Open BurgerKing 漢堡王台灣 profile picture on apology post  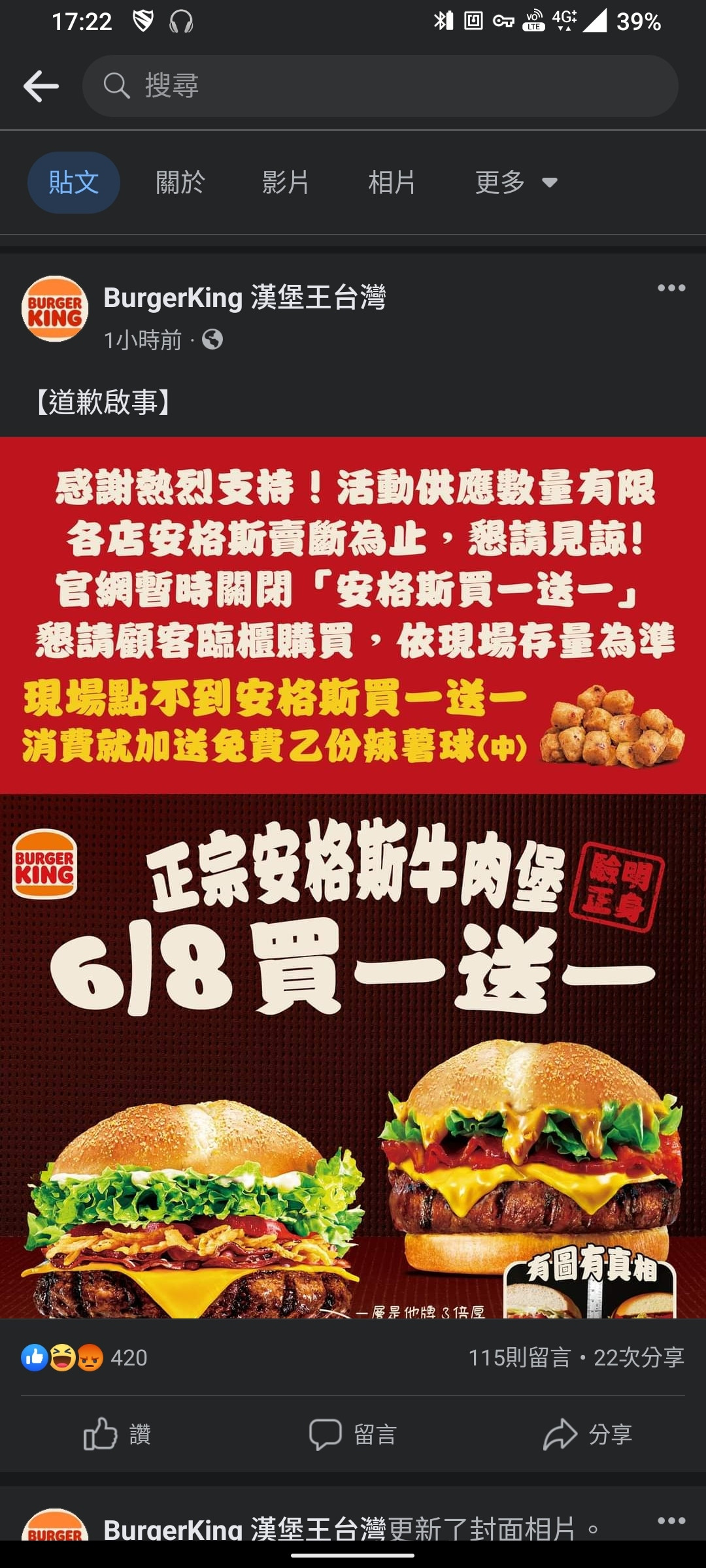point(55,309)
